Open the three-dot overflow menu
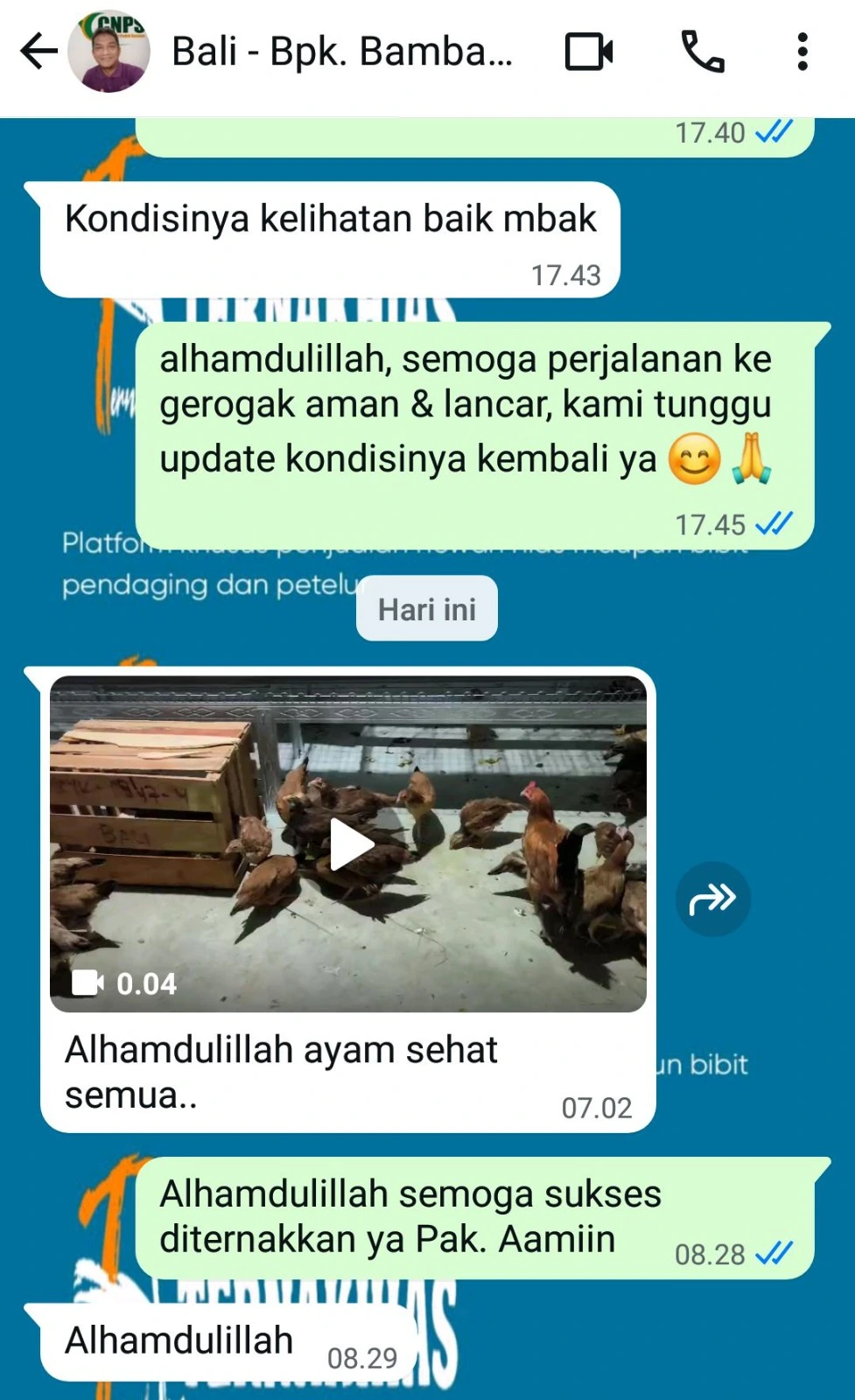The height and width of the screenshot is (1400, 855). pyautogui.click(x=802, y=52)
